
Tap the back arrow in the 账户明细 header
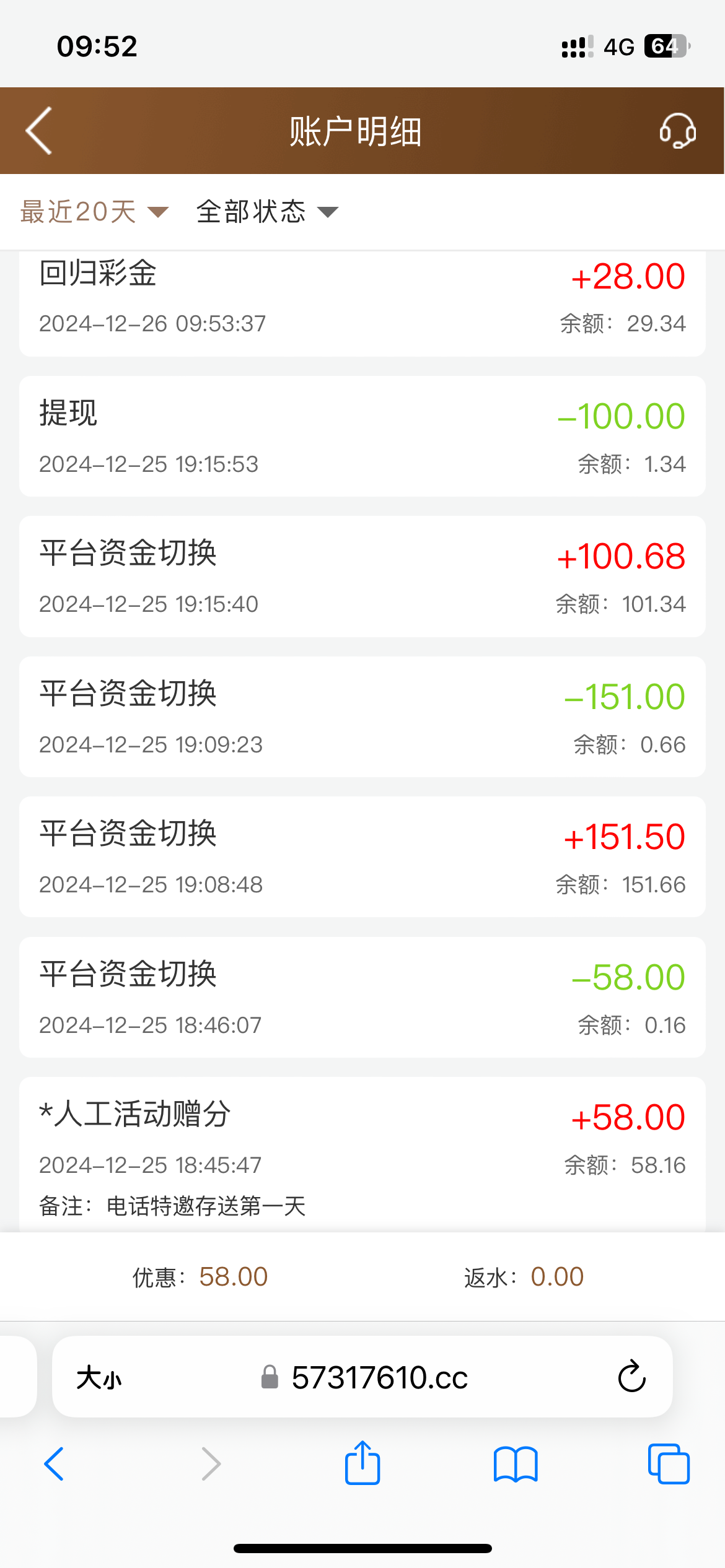coord(38,131)
